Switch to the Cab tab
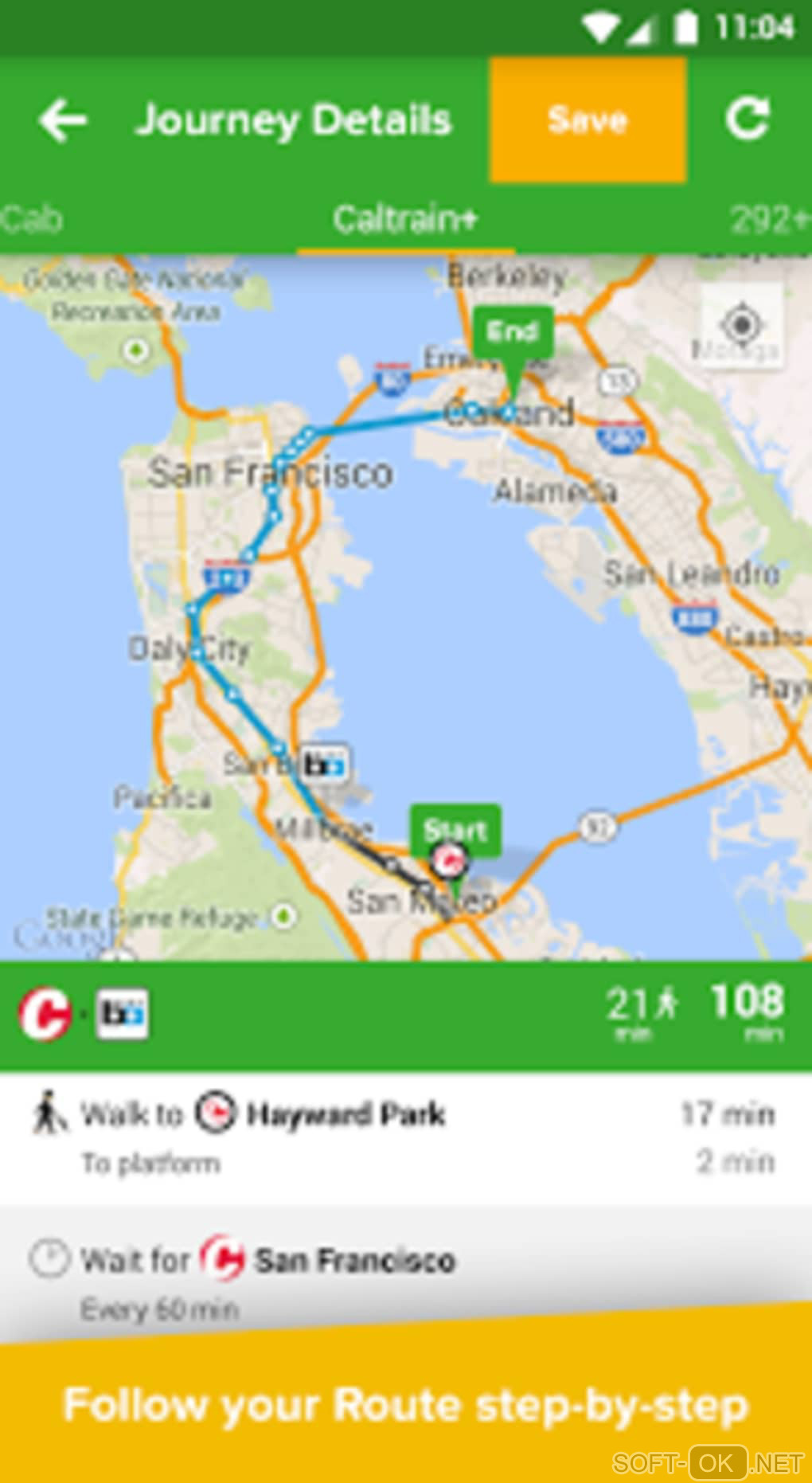Screen dimensions: 812x1483 pyautogui.click(x=32, y=219)
